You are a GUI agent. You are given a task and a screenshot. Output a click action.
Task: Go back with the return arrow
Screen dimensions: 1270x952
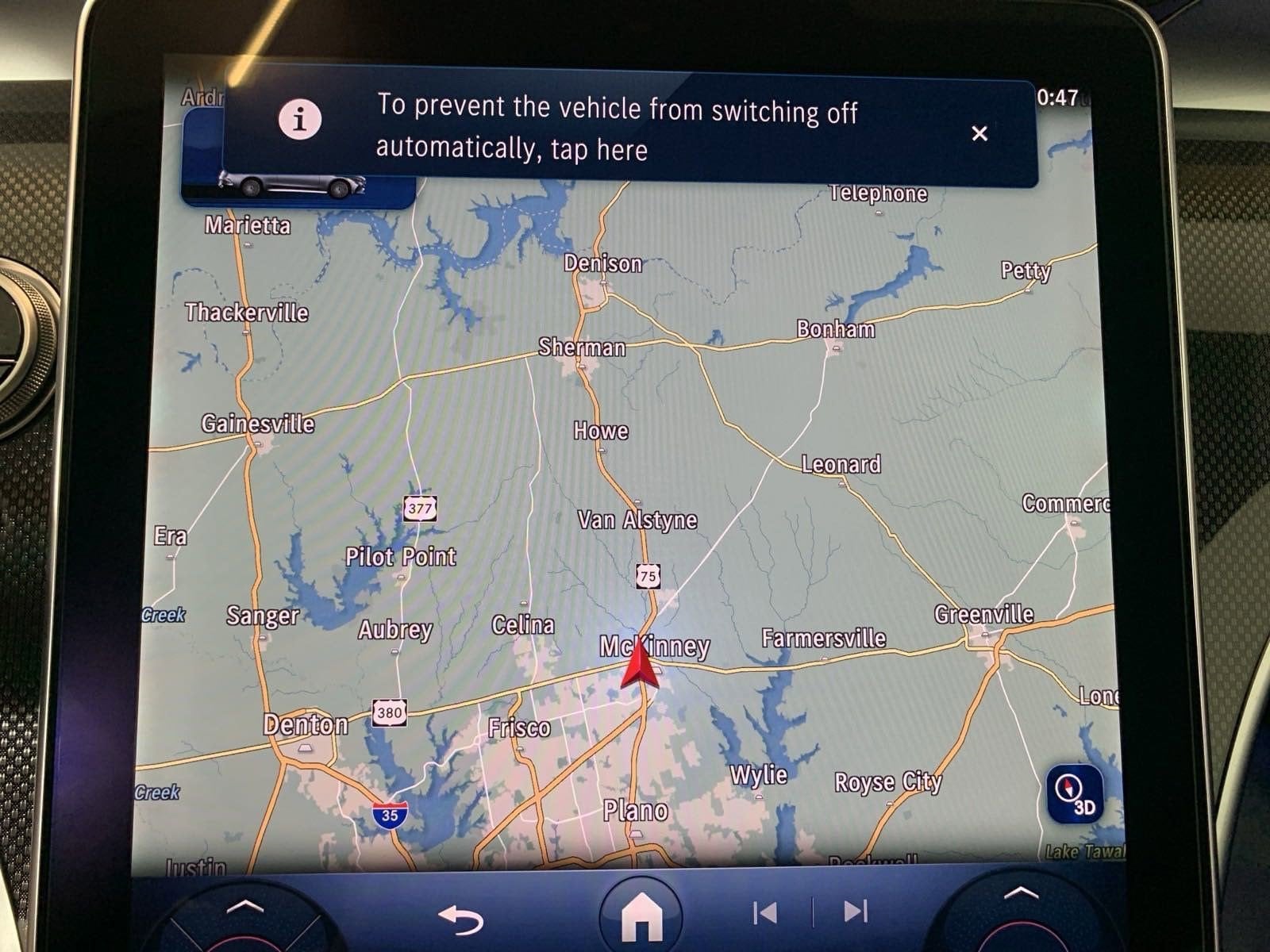pos(460,919)
